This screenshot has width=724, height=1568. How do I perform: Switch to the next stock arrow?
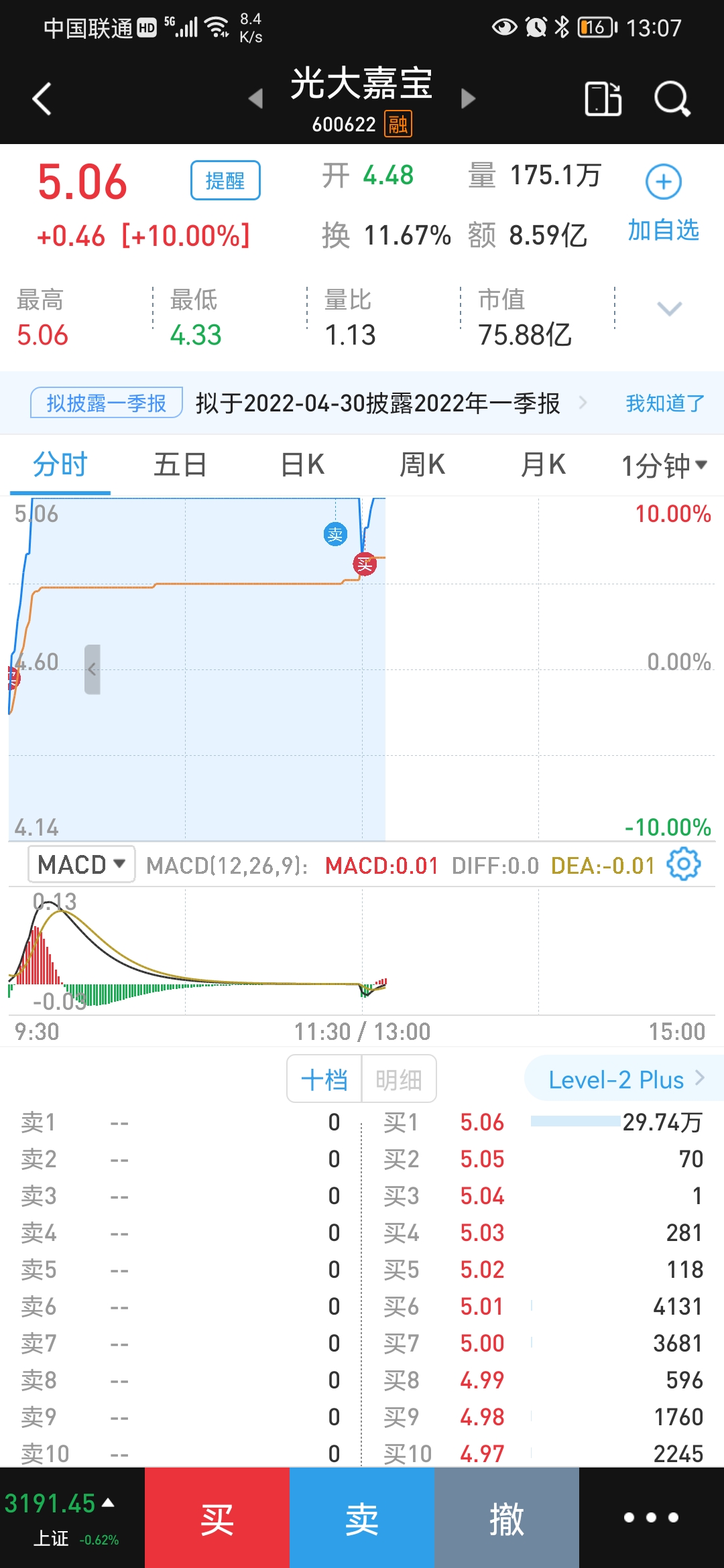[x=469, y=99]
